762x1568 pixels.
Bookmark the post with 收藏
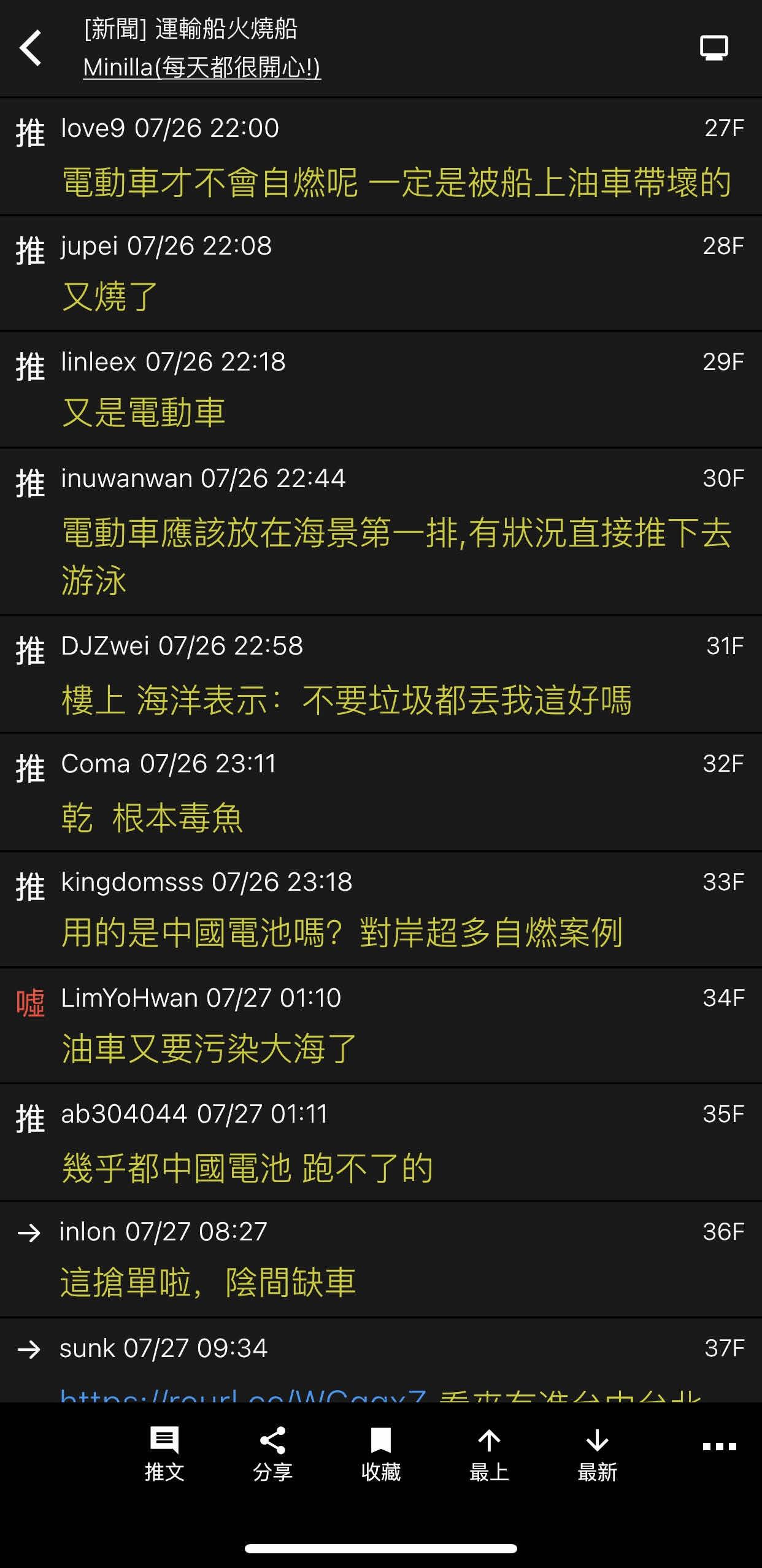pyautogui.click(x=380, y=1454)
